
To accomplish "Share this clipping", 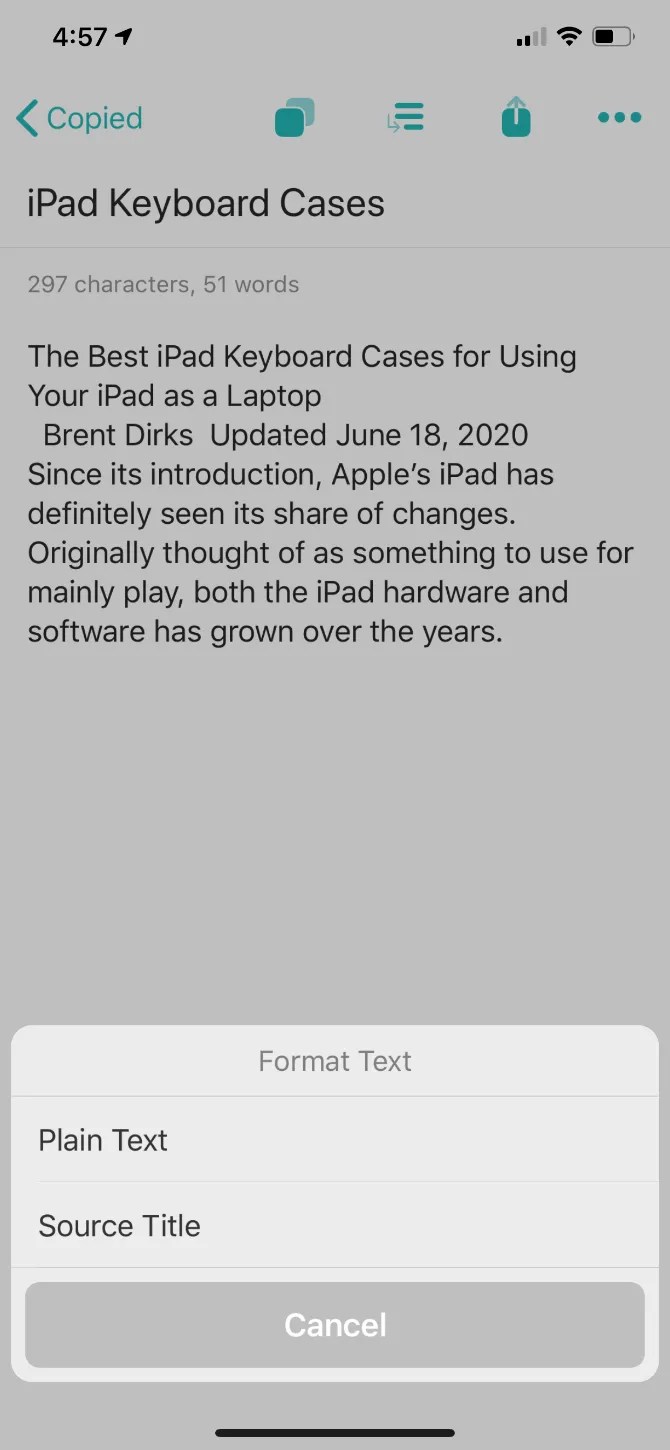I will (516, 118).
